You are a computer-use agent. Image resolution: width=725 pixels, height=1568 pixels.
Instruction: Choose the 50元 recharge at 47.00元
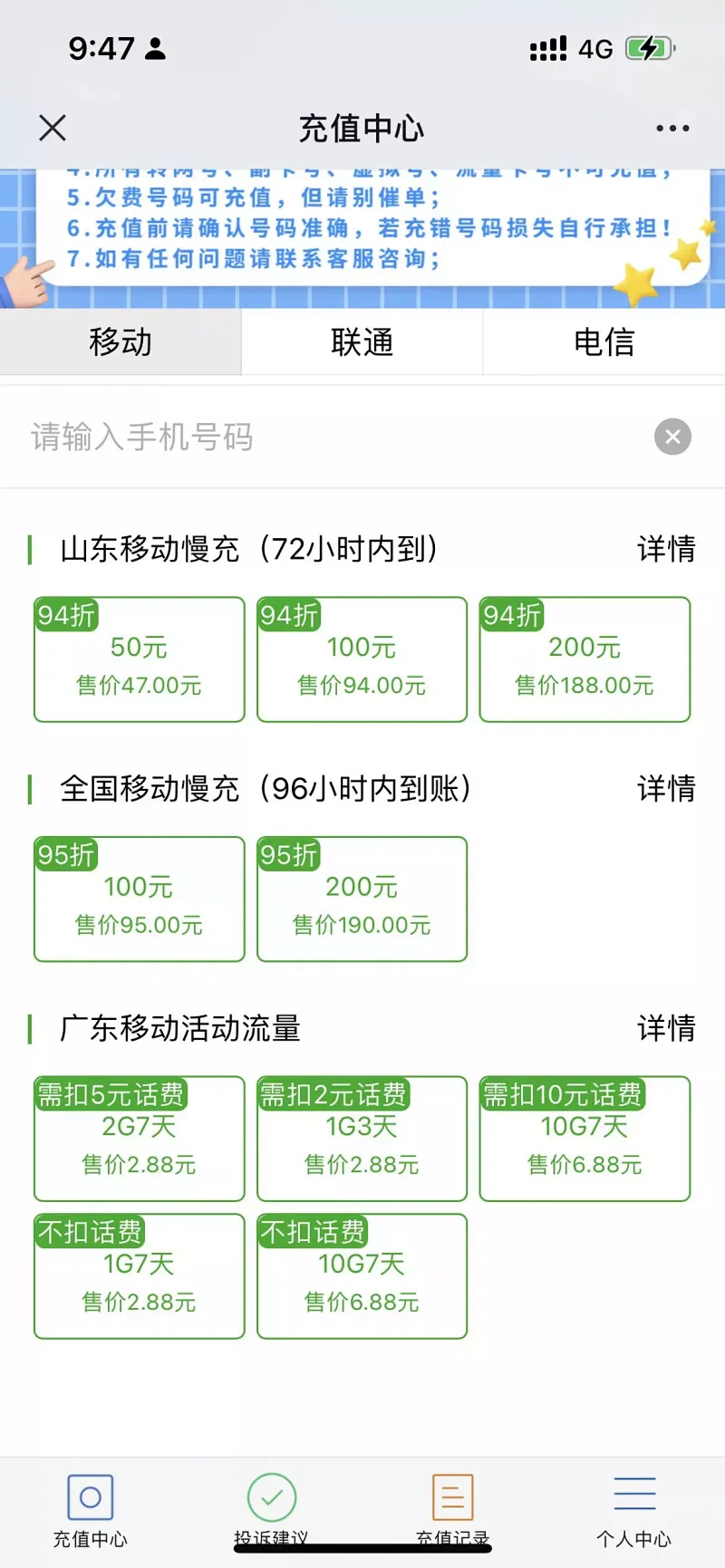tap(140, 659)
